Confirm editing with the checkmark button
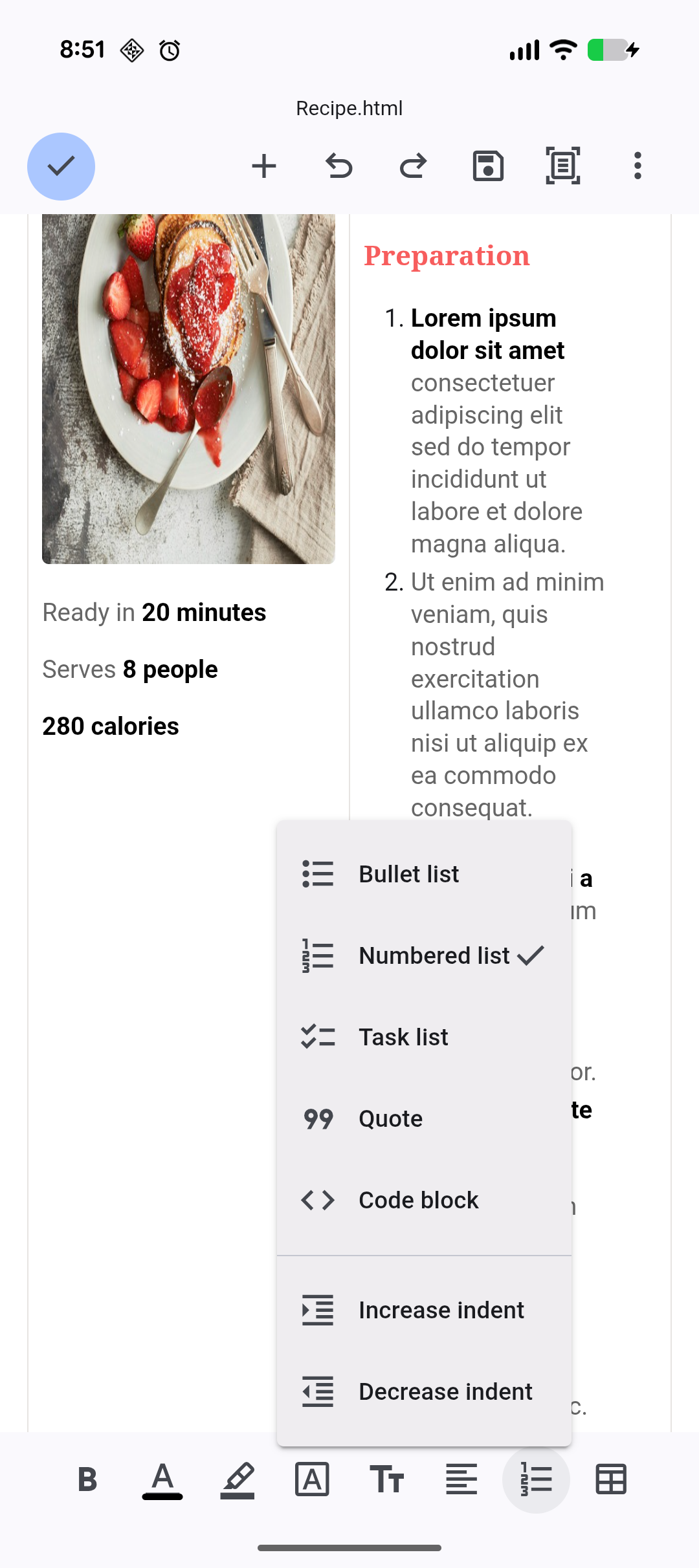Screen dimensions: 699x1568 tap(61, 166)
